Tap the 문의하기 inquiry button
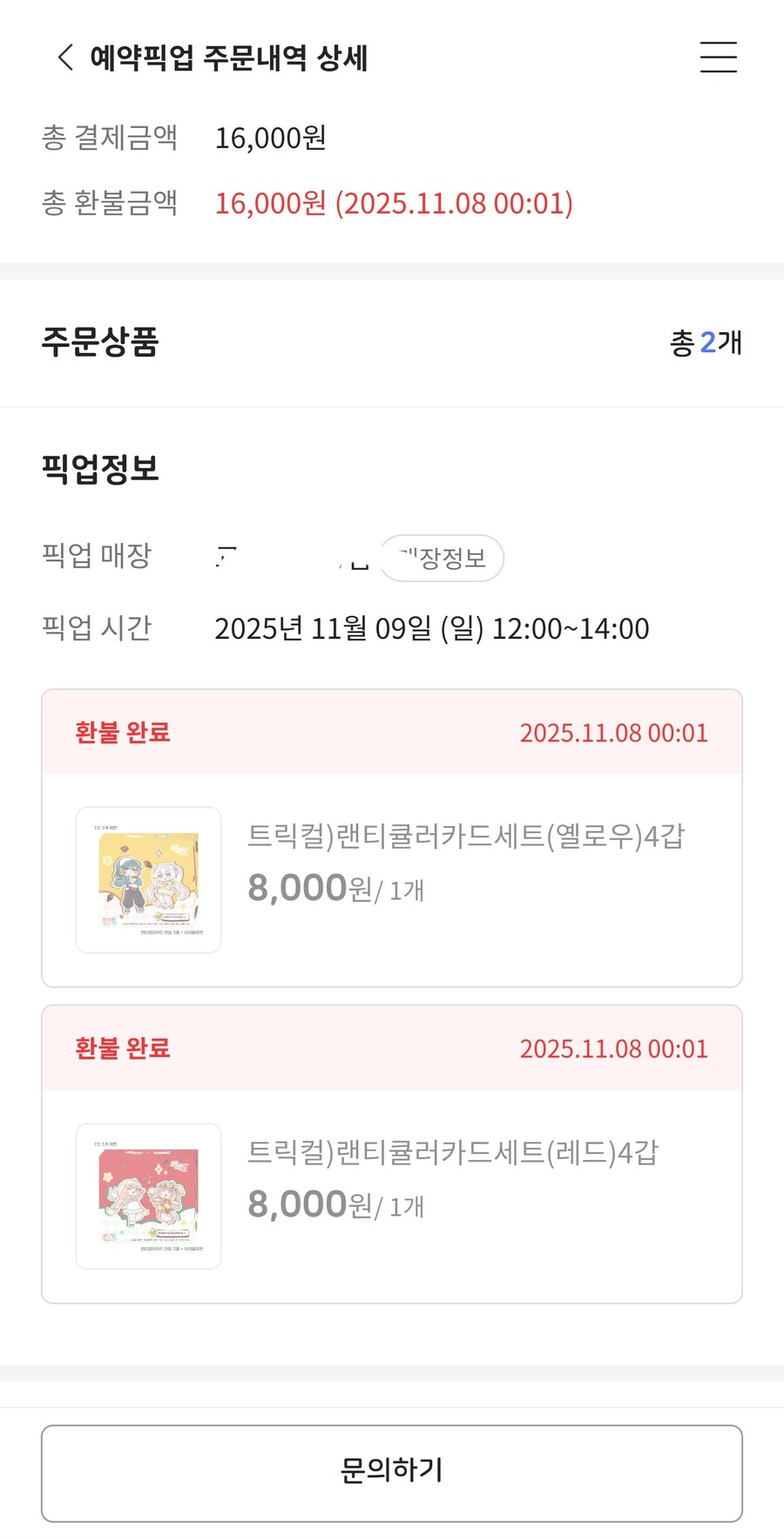Viewport: 784px width, 1539px height. [391, 1471]
